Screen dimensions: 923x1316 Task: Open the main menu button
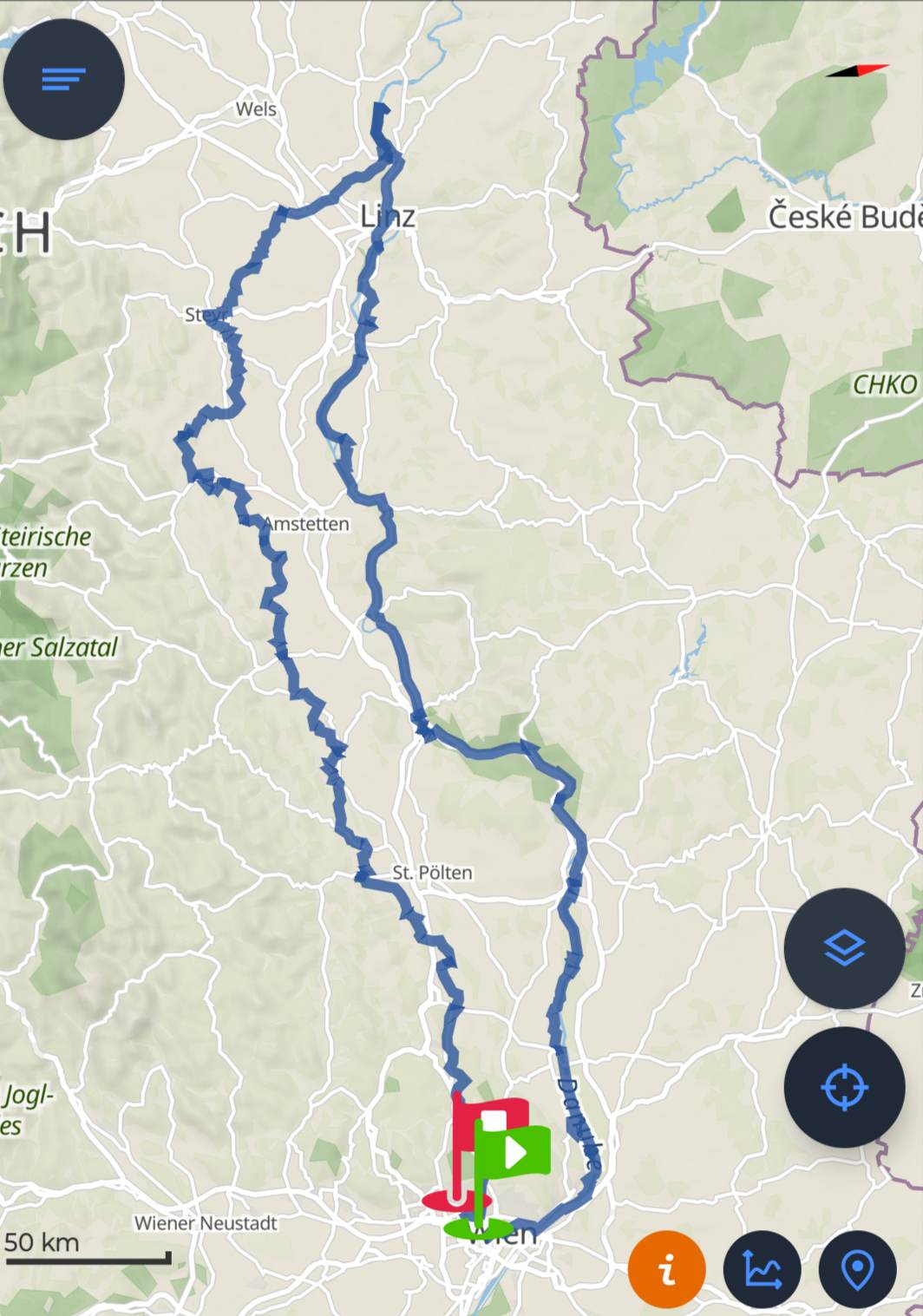point(63,79)
